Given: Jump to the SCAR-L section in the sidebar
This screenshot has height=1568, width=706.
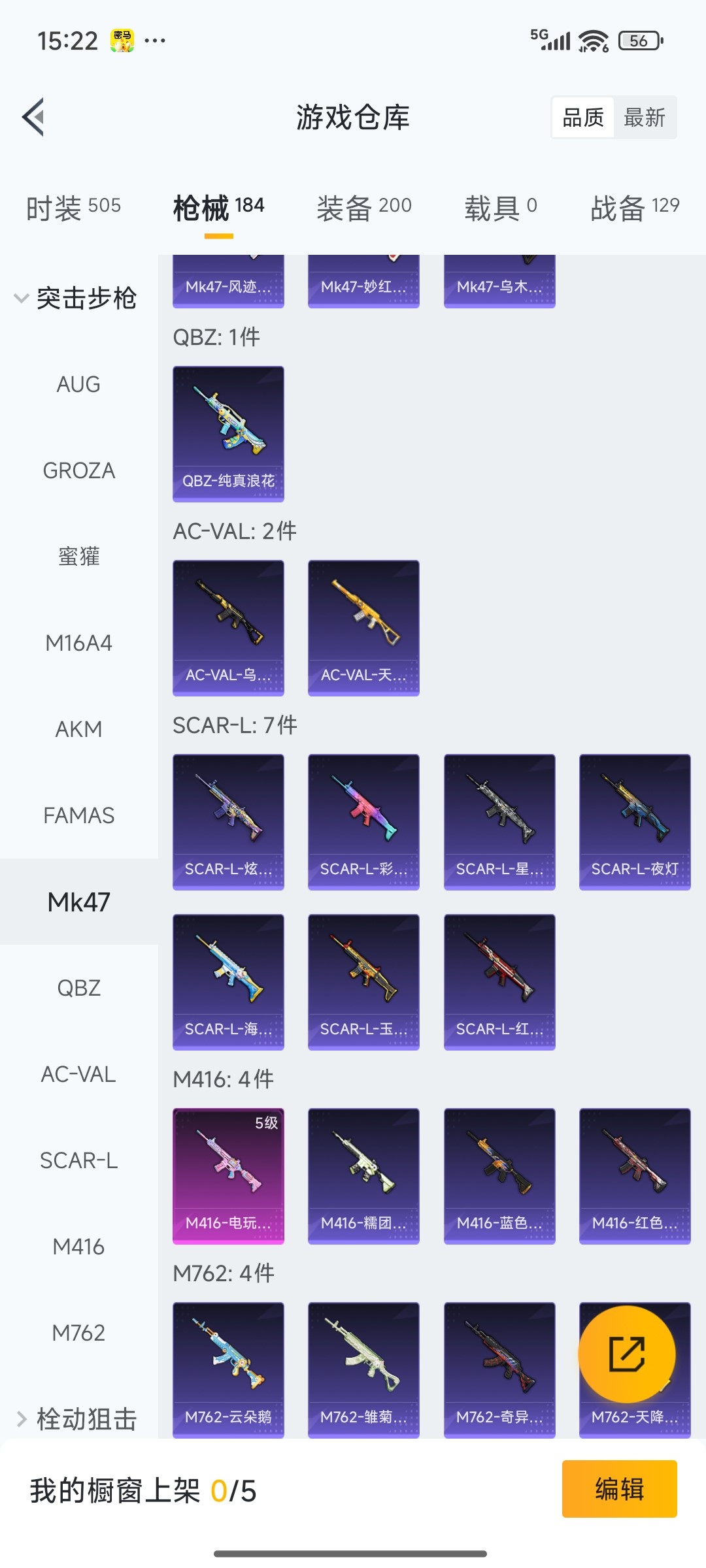Looking at the screenshot, I should click(x=78, y=1160).
